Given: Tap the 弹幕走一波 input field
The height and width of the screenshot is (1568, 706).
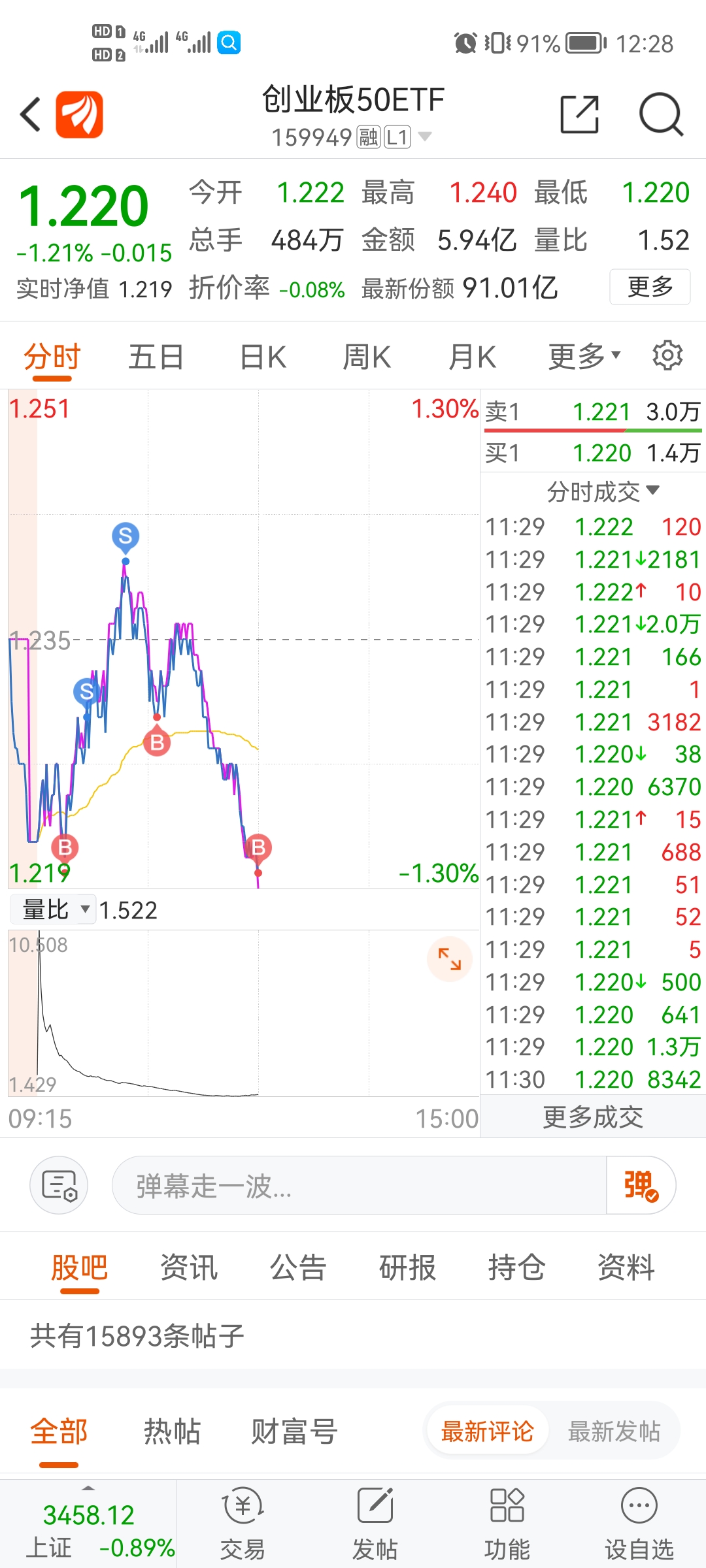Looking at the screenshot, I should (x=359, y=1185).
